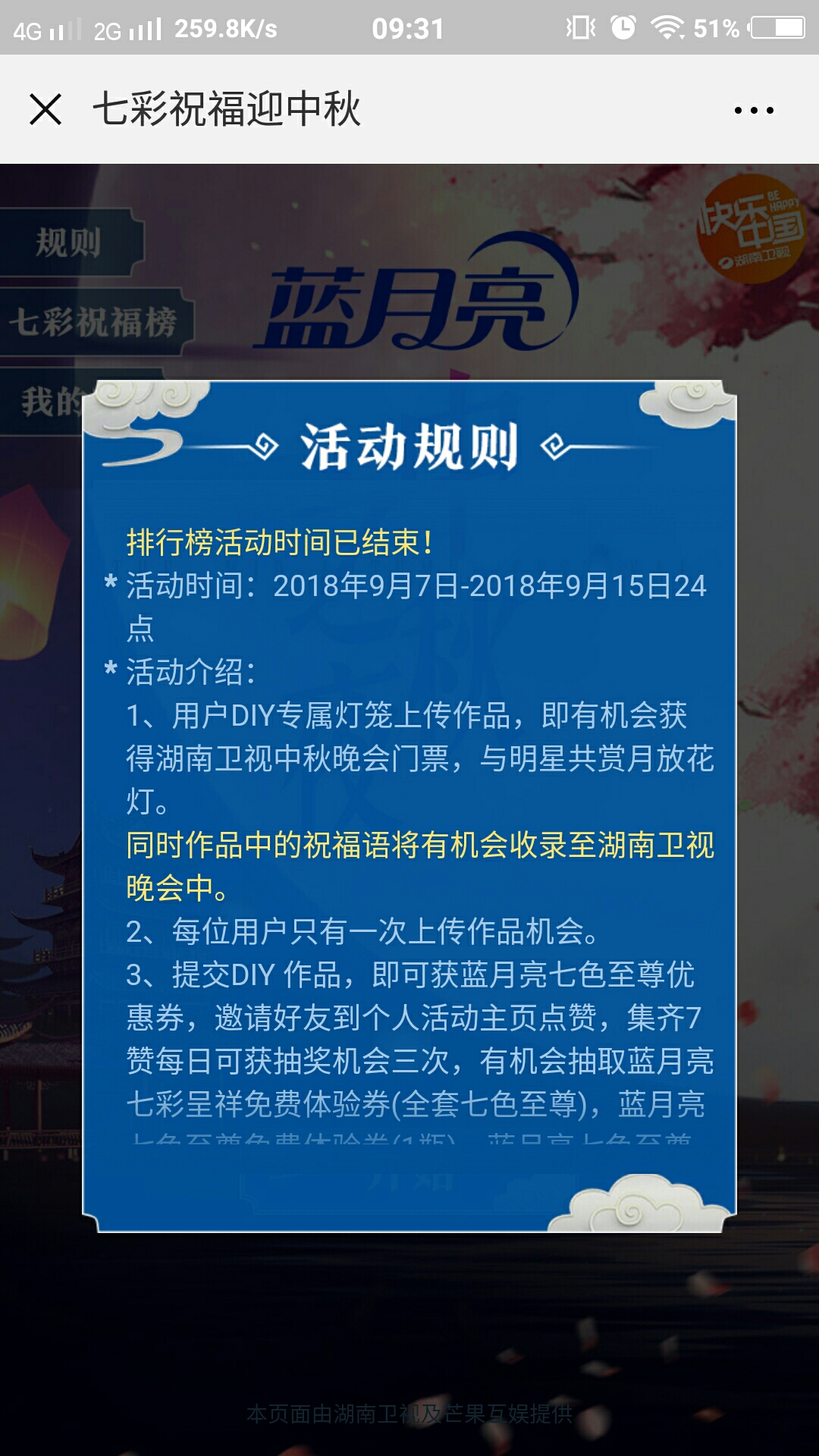Open the three-dot overflow menu
This screenshot has width=819, height=1456.
pos(754,111)
